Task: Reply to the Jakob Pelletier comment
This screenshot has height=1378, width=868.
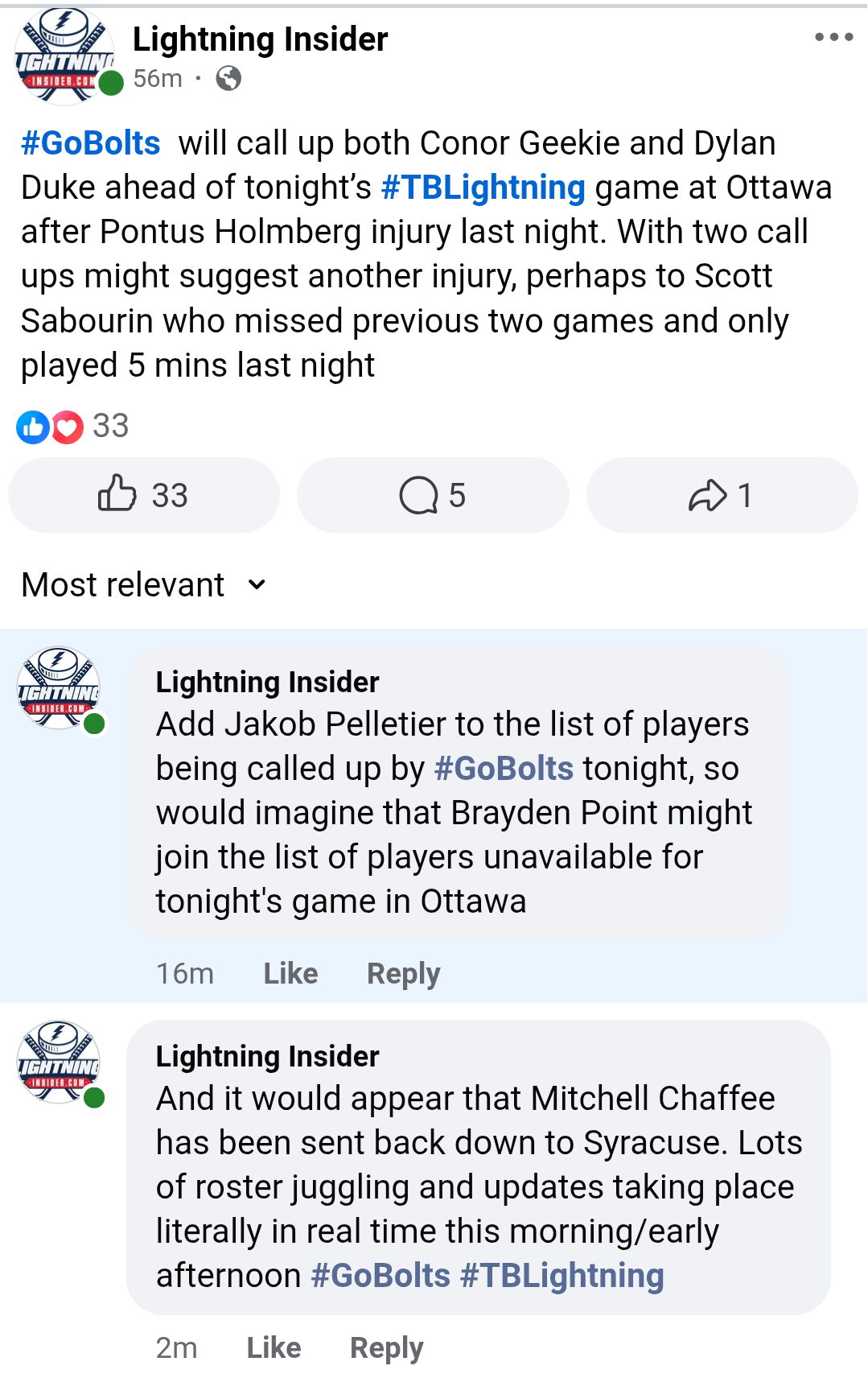Action: coord(403,974)
